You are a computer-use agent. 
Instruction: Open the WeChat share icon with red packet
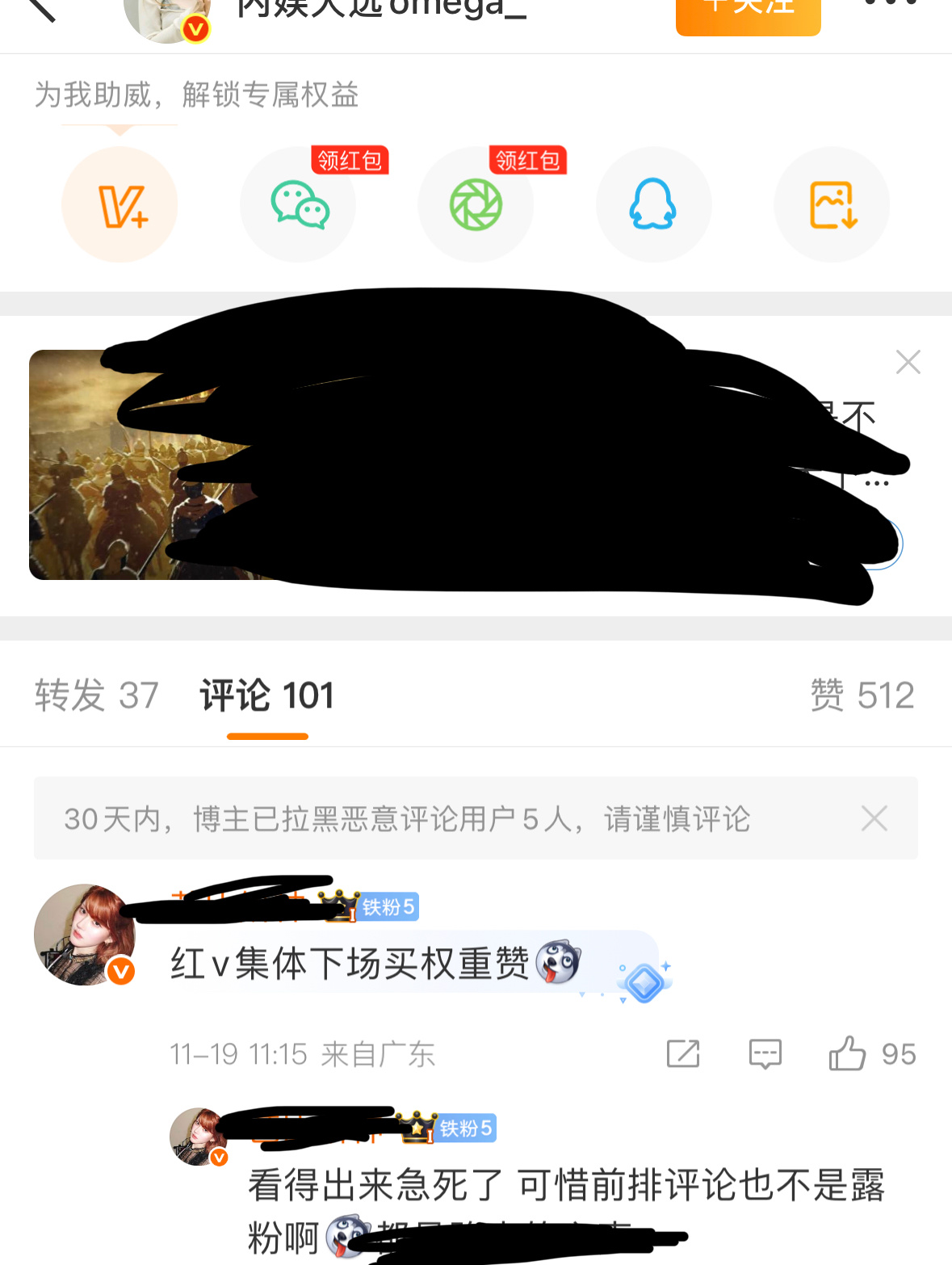297,204
